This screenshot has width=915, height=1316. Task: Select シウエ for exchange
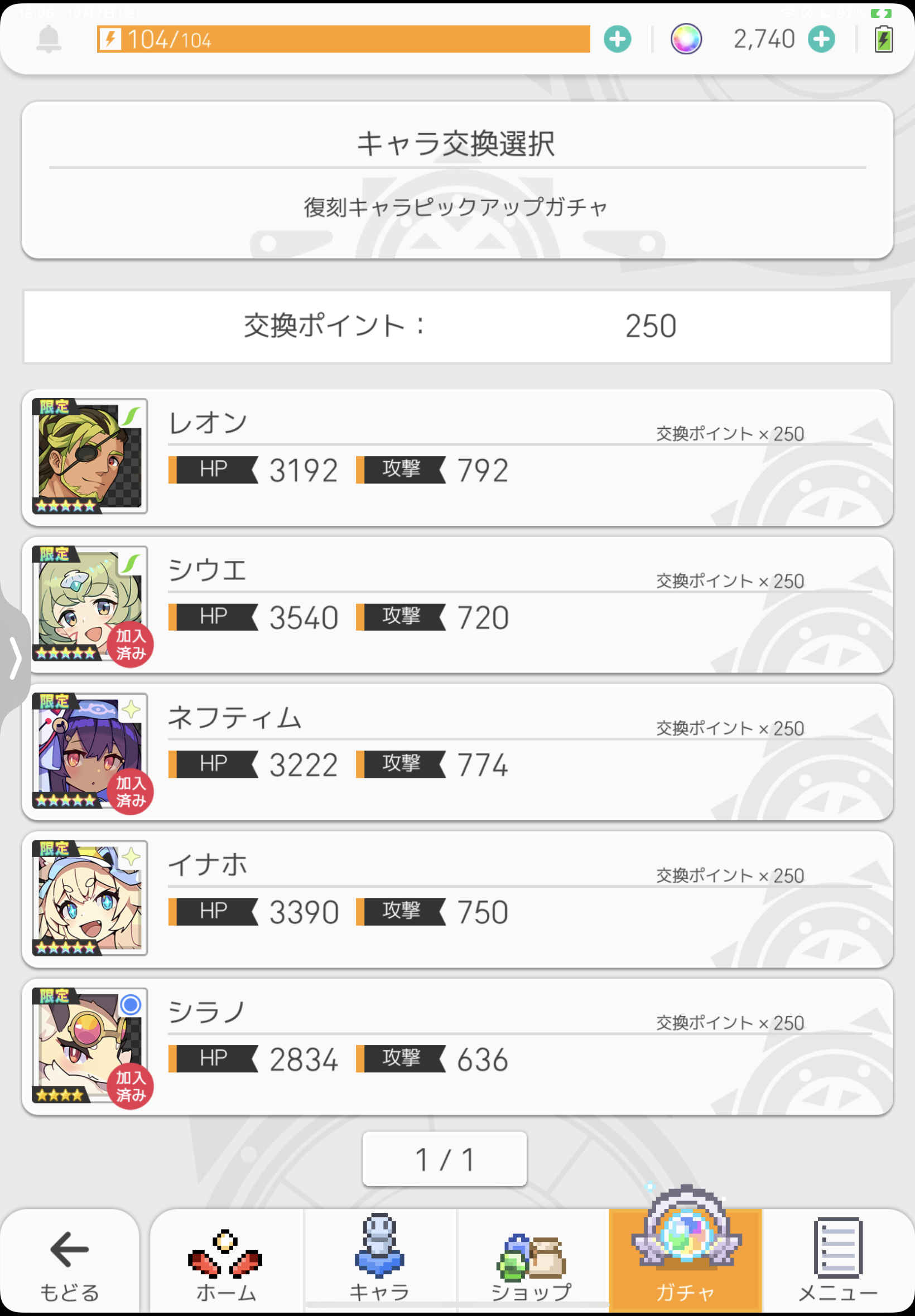coord(457,604)
